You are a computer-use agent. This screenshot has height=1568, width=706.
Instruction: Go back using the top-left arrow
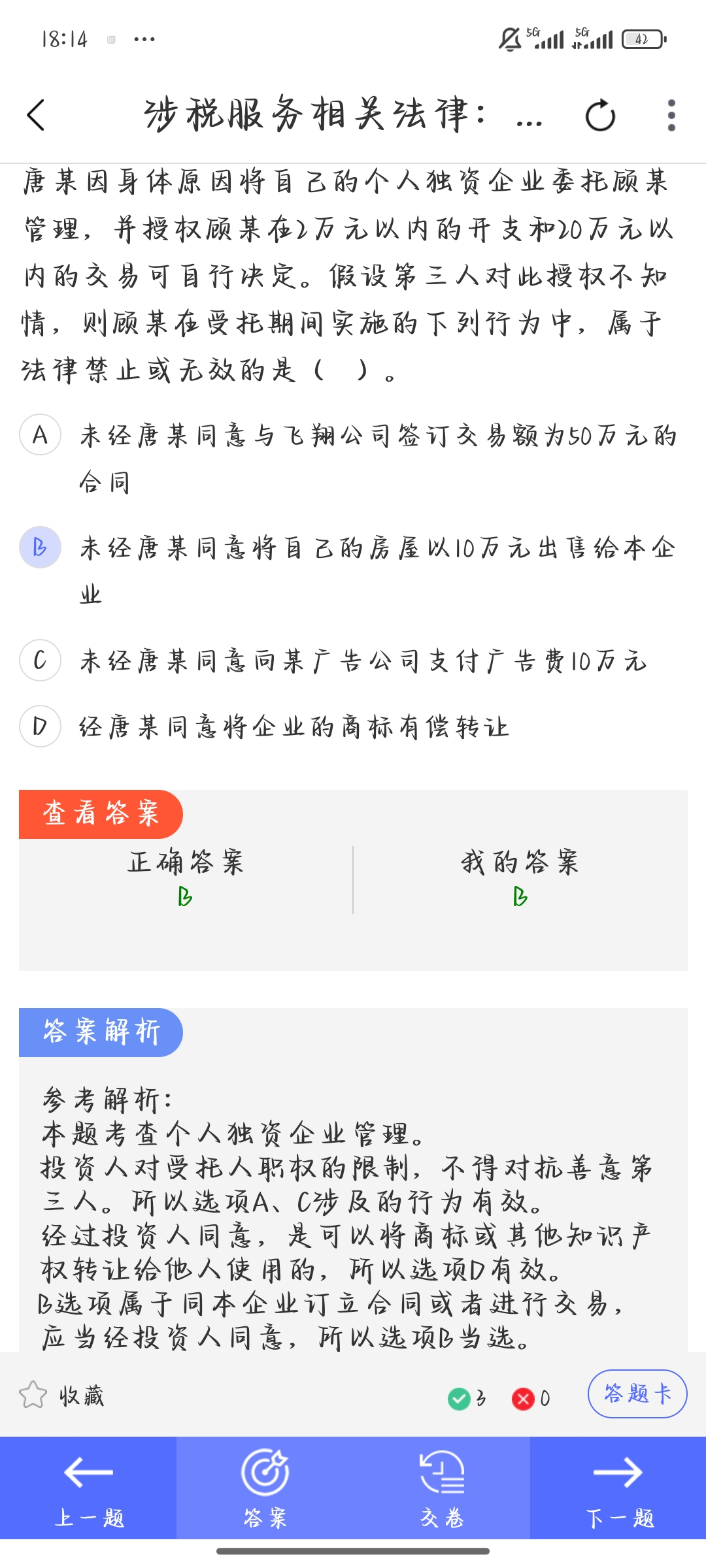[36, 116]
